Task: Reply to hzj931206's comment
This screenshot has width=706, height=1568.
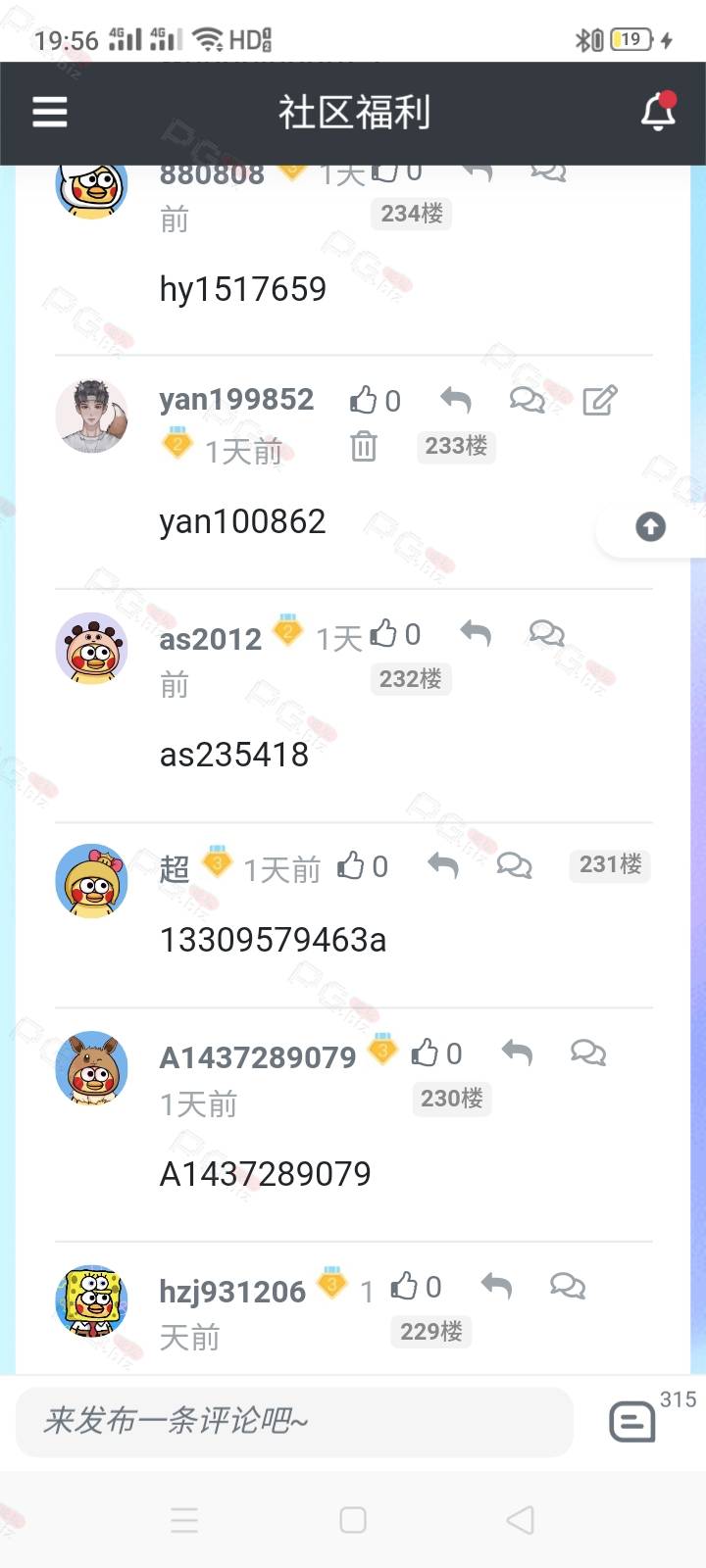Action: coord(497,1286)
